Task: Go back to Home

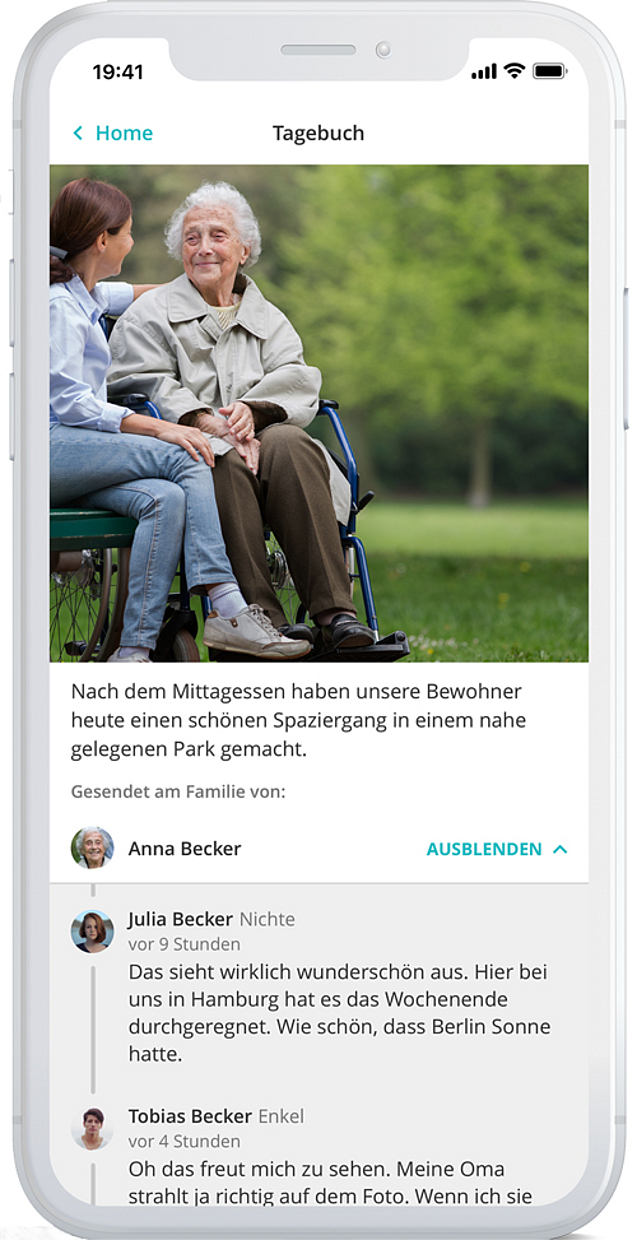Action: (113, 133)
